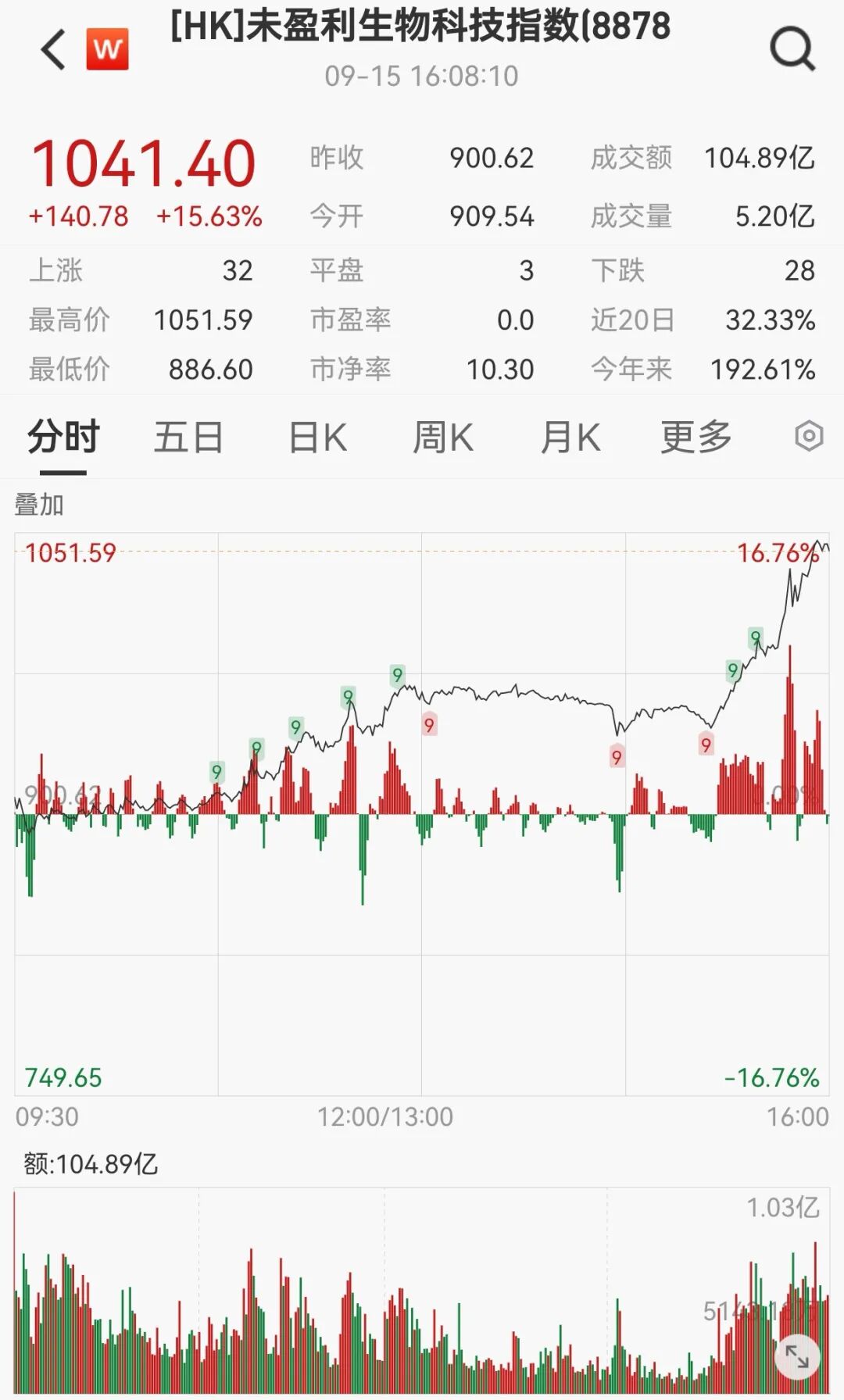Viewport: 844px width, 1400px height.
Task: Go back using the arrow
Action: tap(53, 50)
